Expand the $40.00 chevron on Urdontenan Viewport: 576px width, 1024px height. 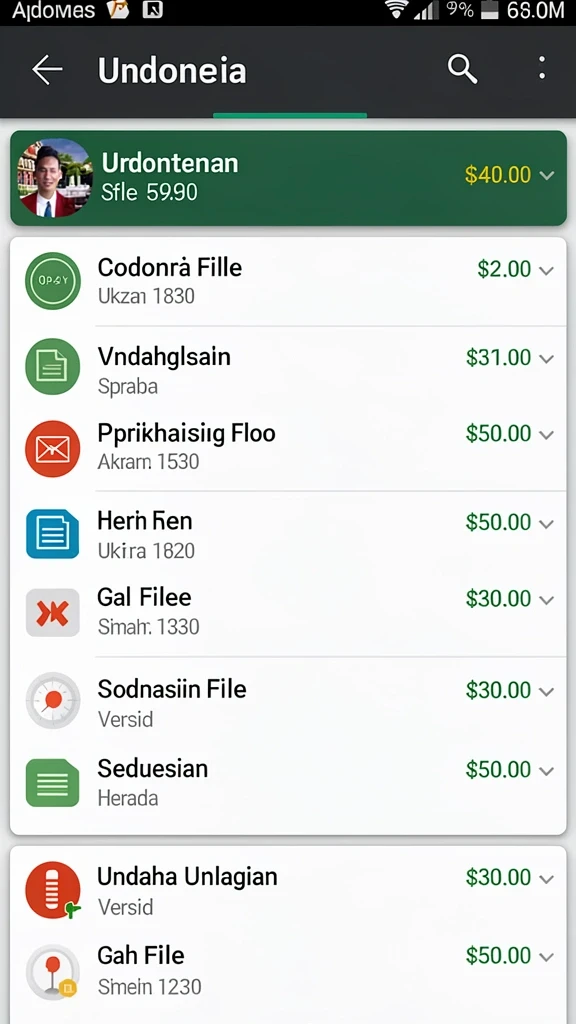coord(547,175)
